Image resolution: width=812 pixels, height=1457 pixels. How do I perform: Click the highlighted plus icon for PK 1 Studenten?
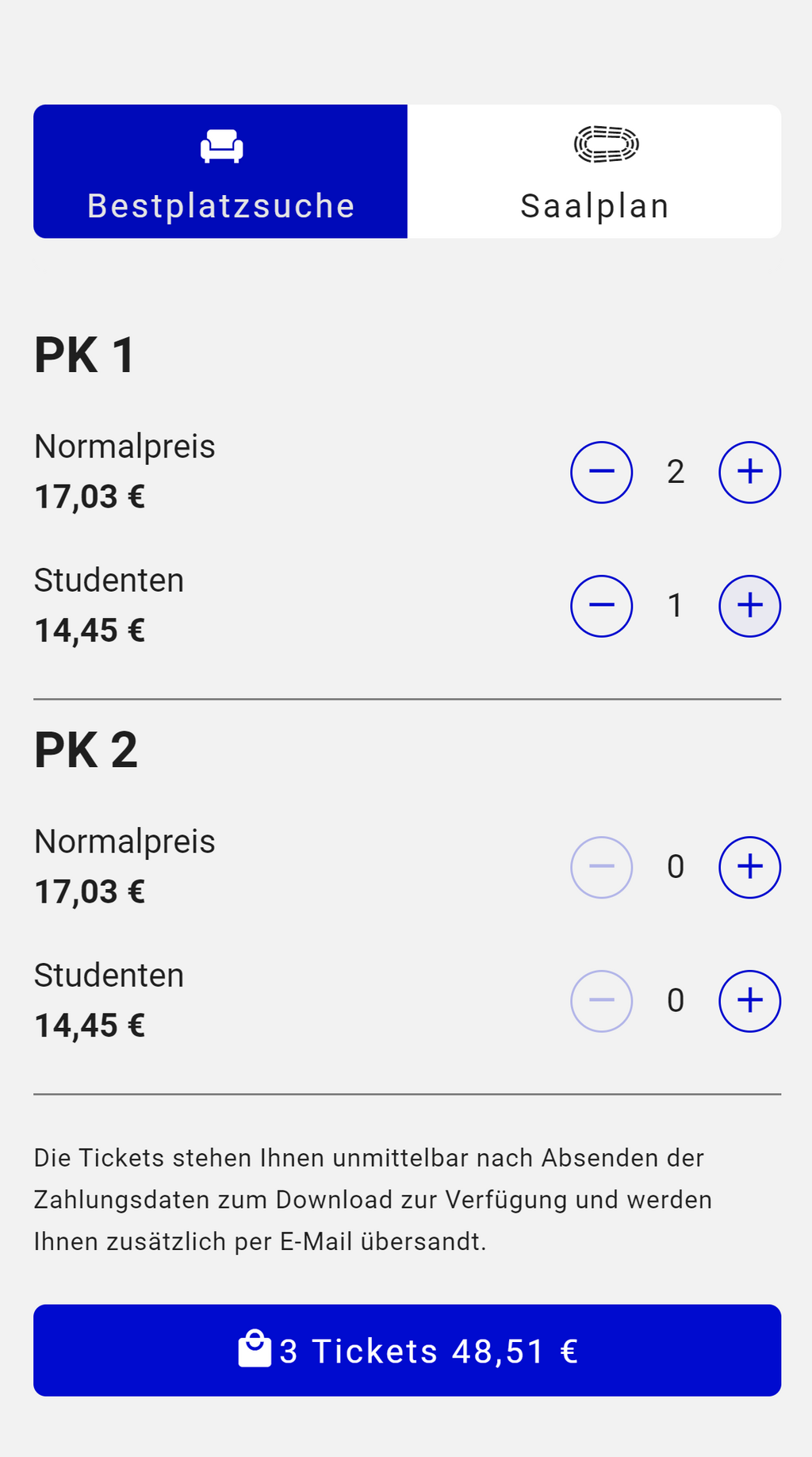pyautogui.click(x=749, y=606)
